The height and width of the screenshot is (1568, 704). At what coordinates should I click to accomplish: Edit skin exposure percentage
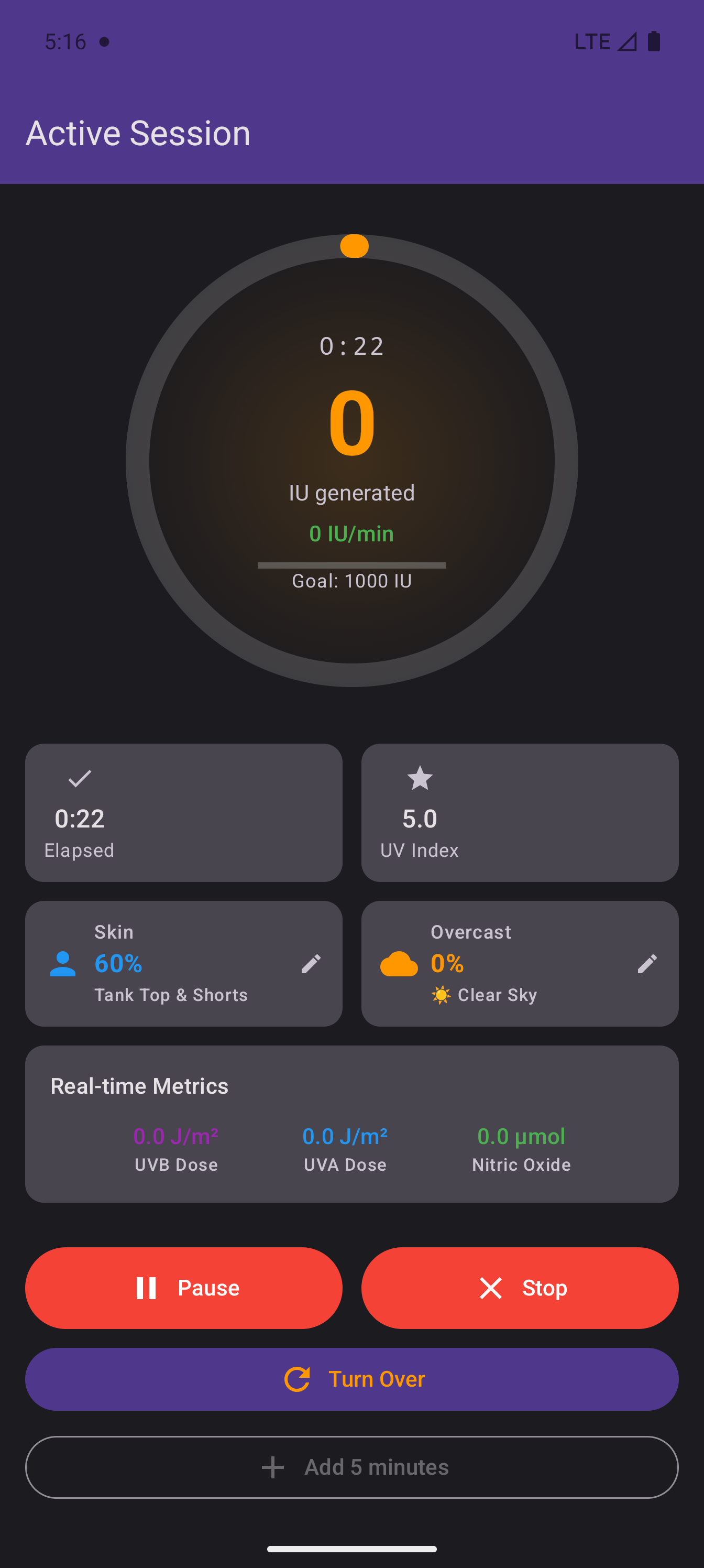coord(311,964)
